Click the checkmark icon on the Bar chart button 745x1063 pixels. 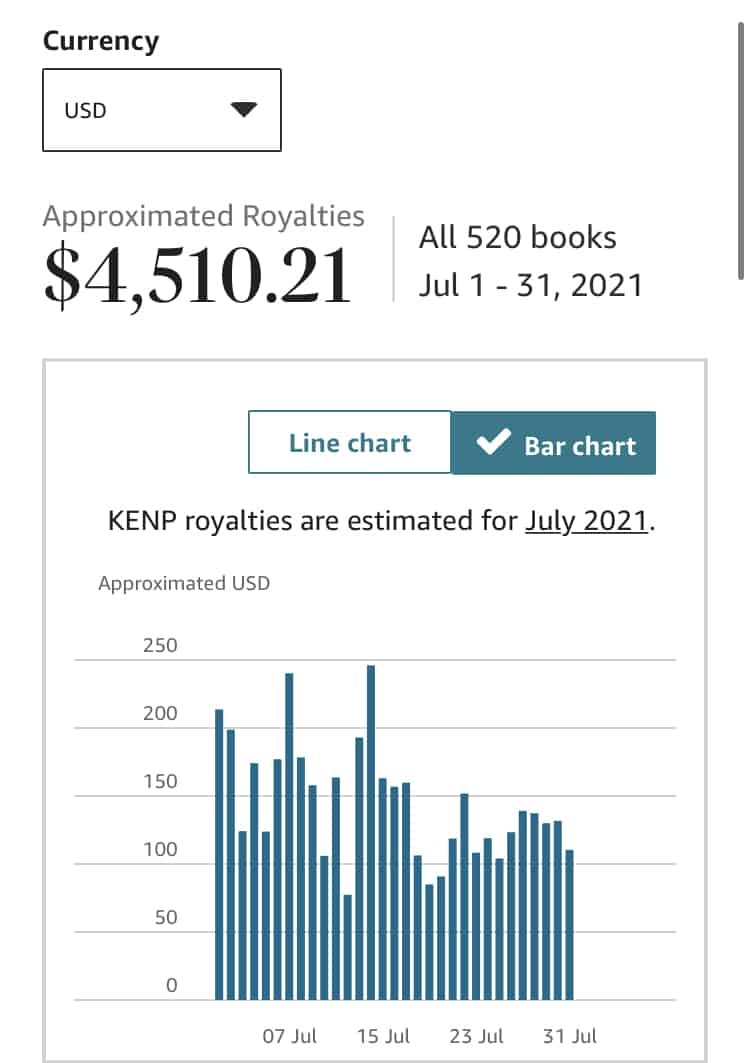pos(493,441)
